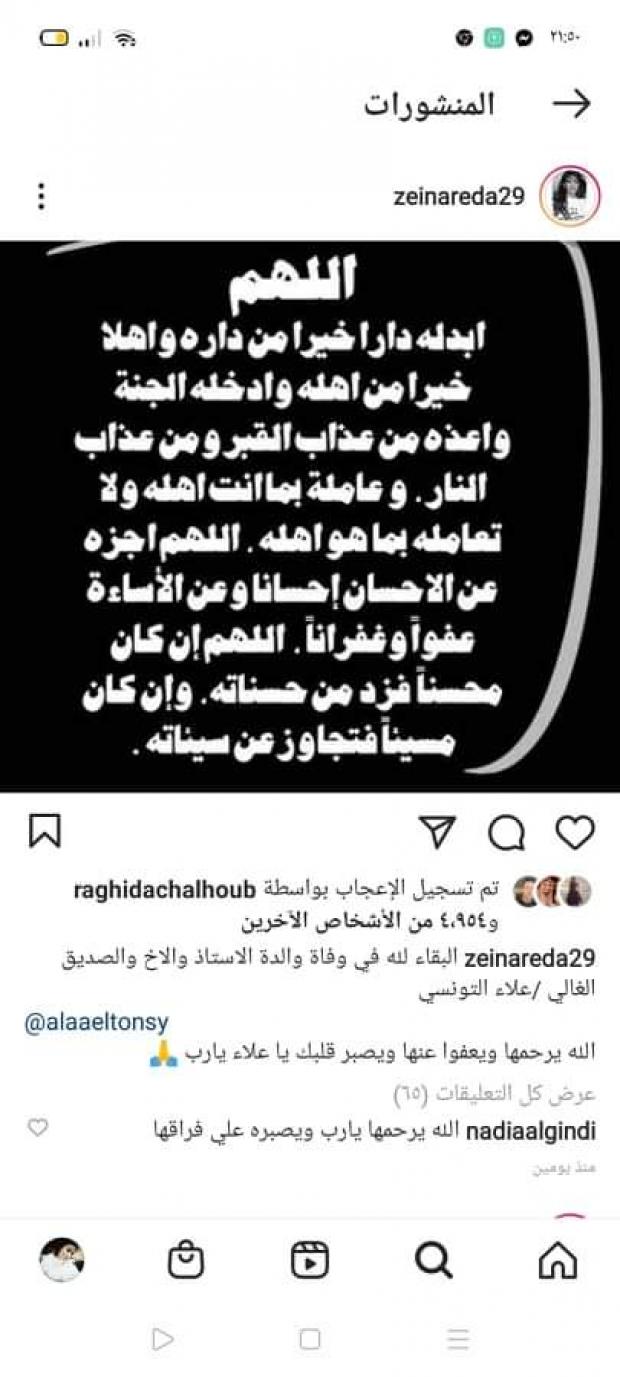The width and height of the screenshot is (620, 1377).
Task: Bookmark zeinareda29's post
Action: tap(45, 832)
